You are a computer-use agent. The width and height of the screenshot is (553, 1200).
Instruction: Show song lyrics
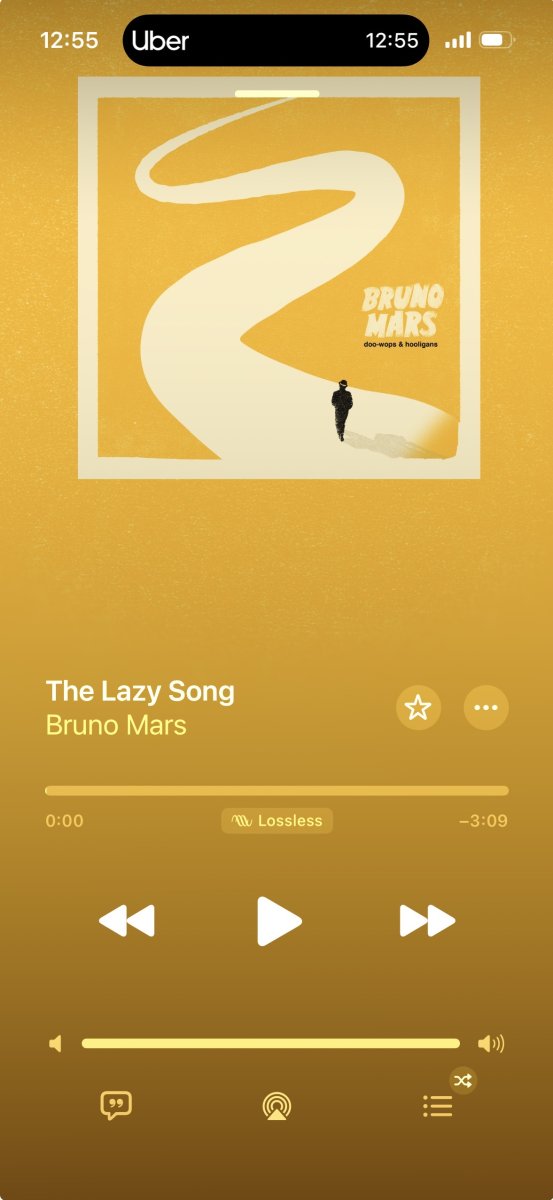point(116,1105)
